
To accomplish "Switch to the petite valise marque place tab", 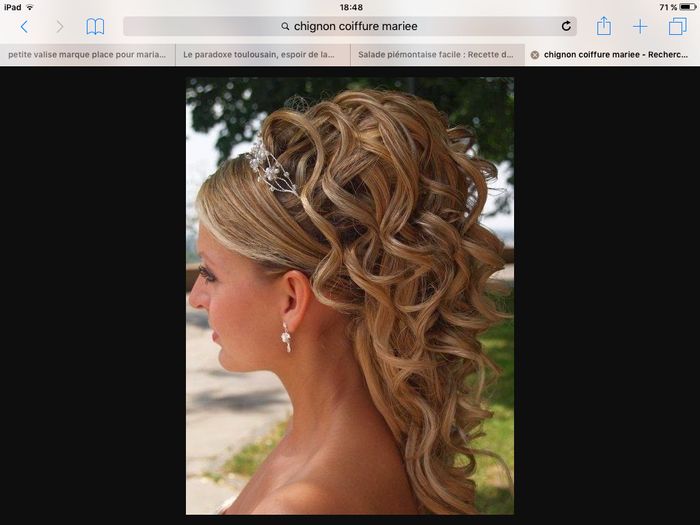I will click(87, 55).
